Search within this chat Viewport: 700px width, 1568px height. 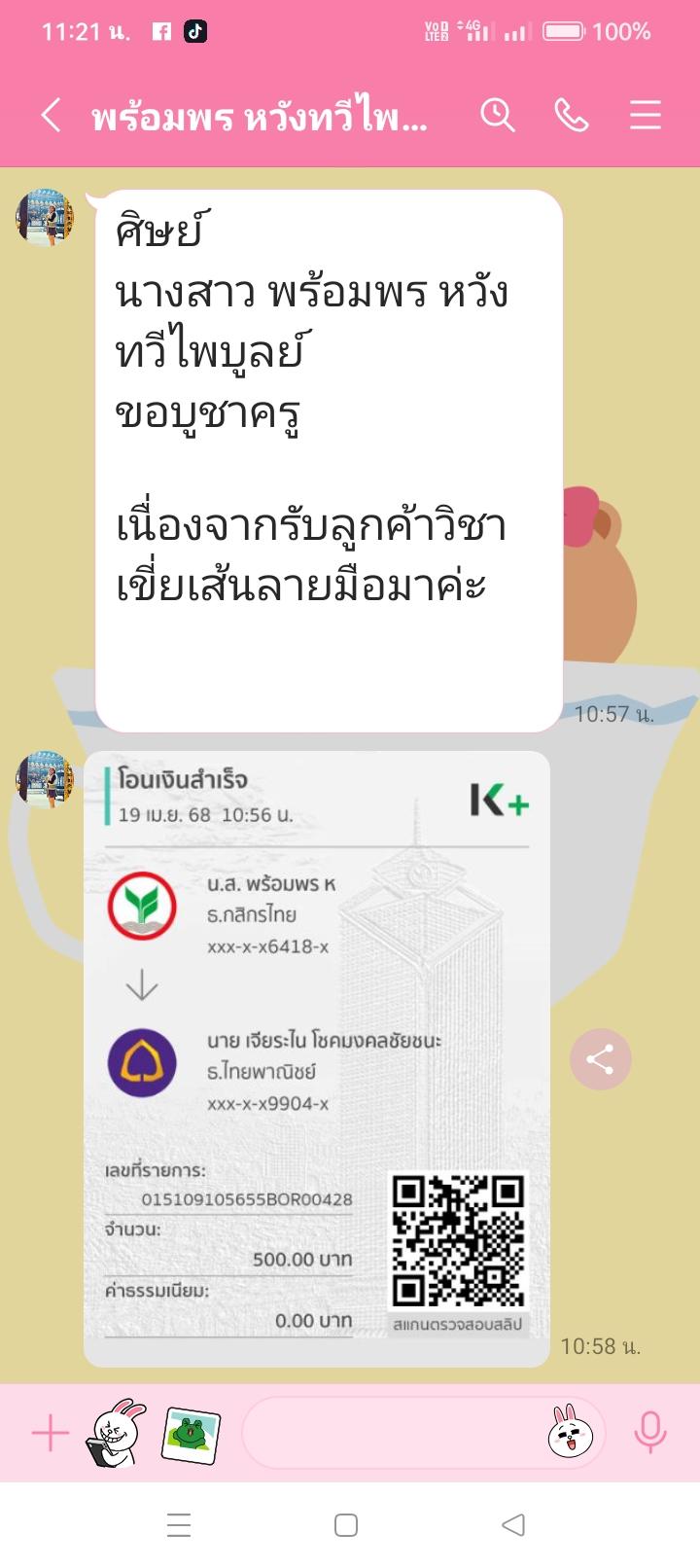pos(497,116)
